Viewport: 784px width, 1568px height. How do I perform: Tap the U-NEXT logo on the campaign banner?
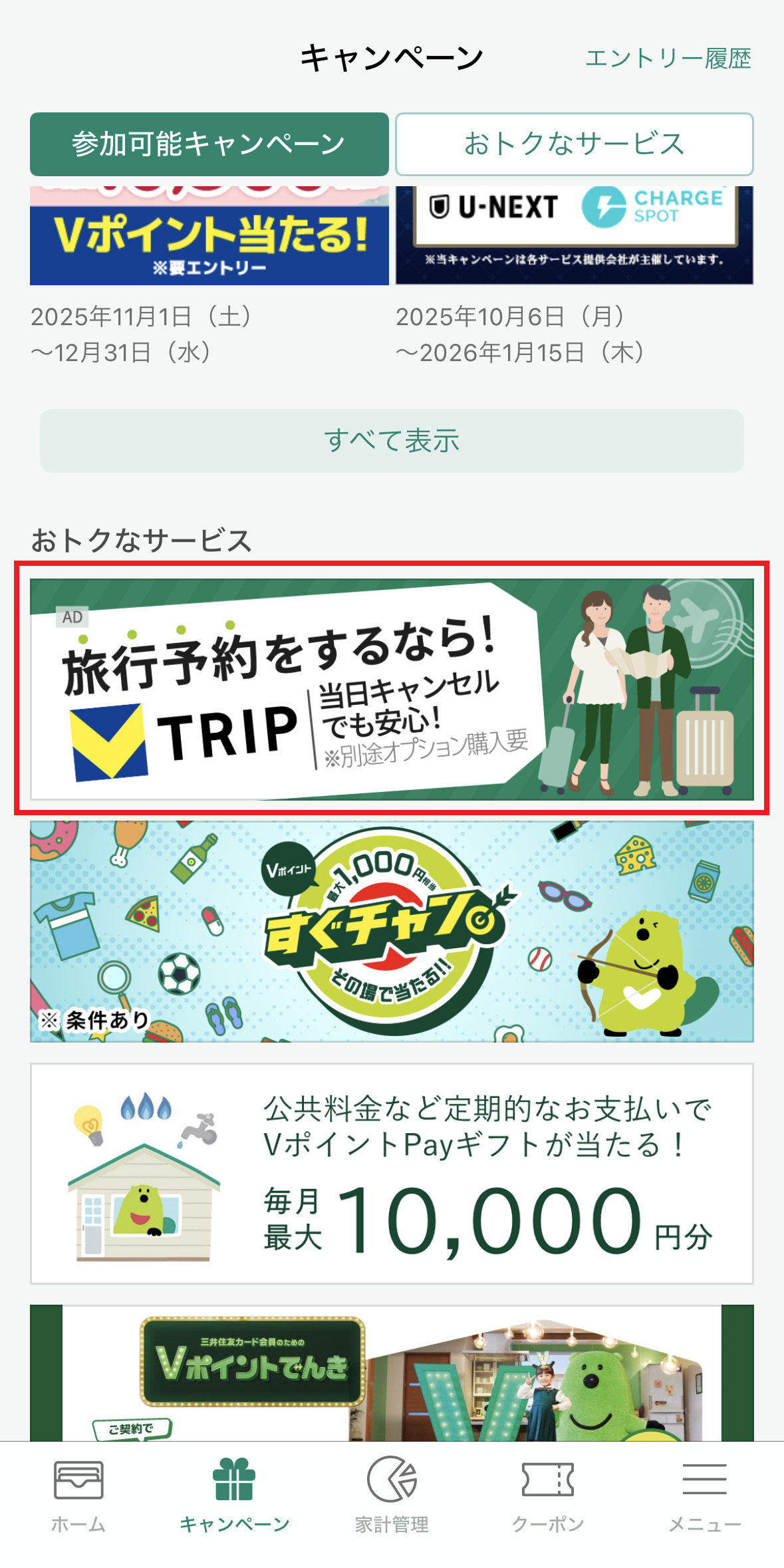click(x=495, y=206)
